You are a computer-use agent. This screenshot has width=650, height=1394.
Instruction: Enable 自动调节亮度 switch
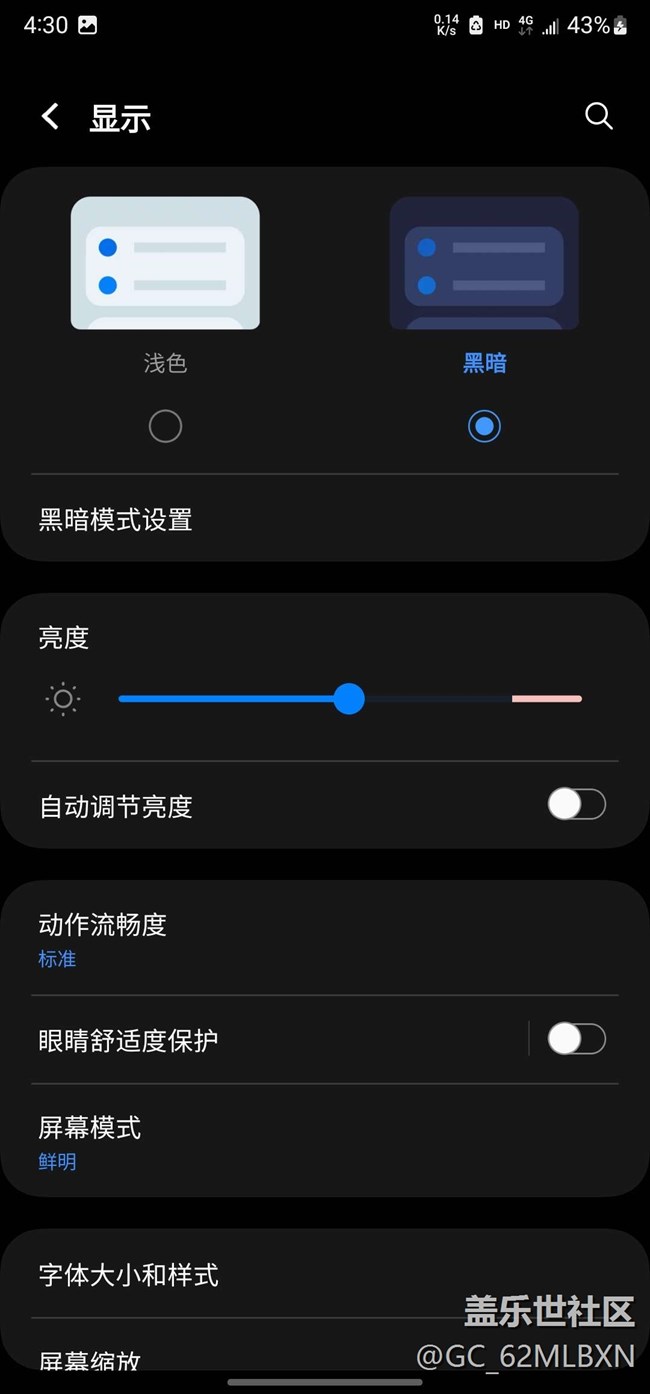576,804
